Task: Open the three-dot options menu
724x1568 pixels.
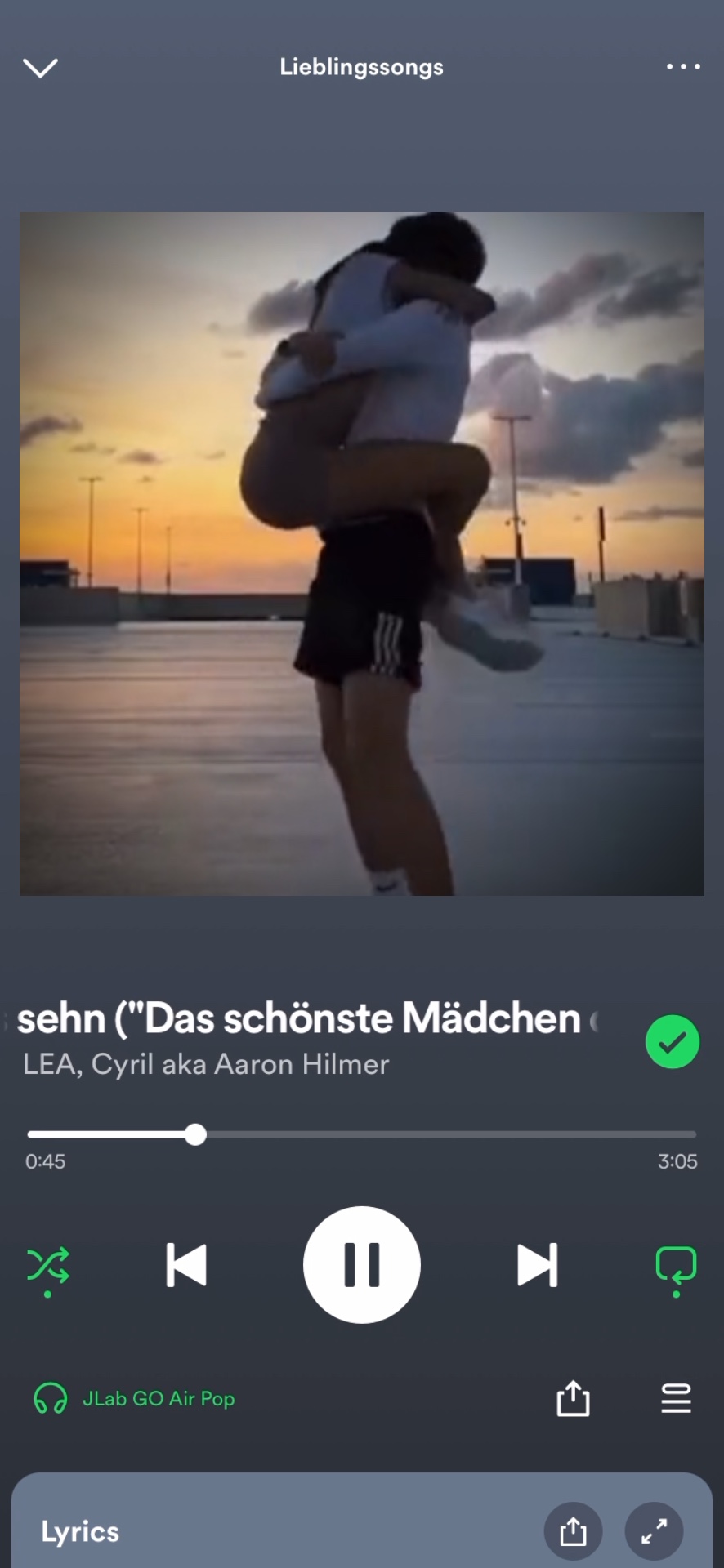Action: point(683,67)
